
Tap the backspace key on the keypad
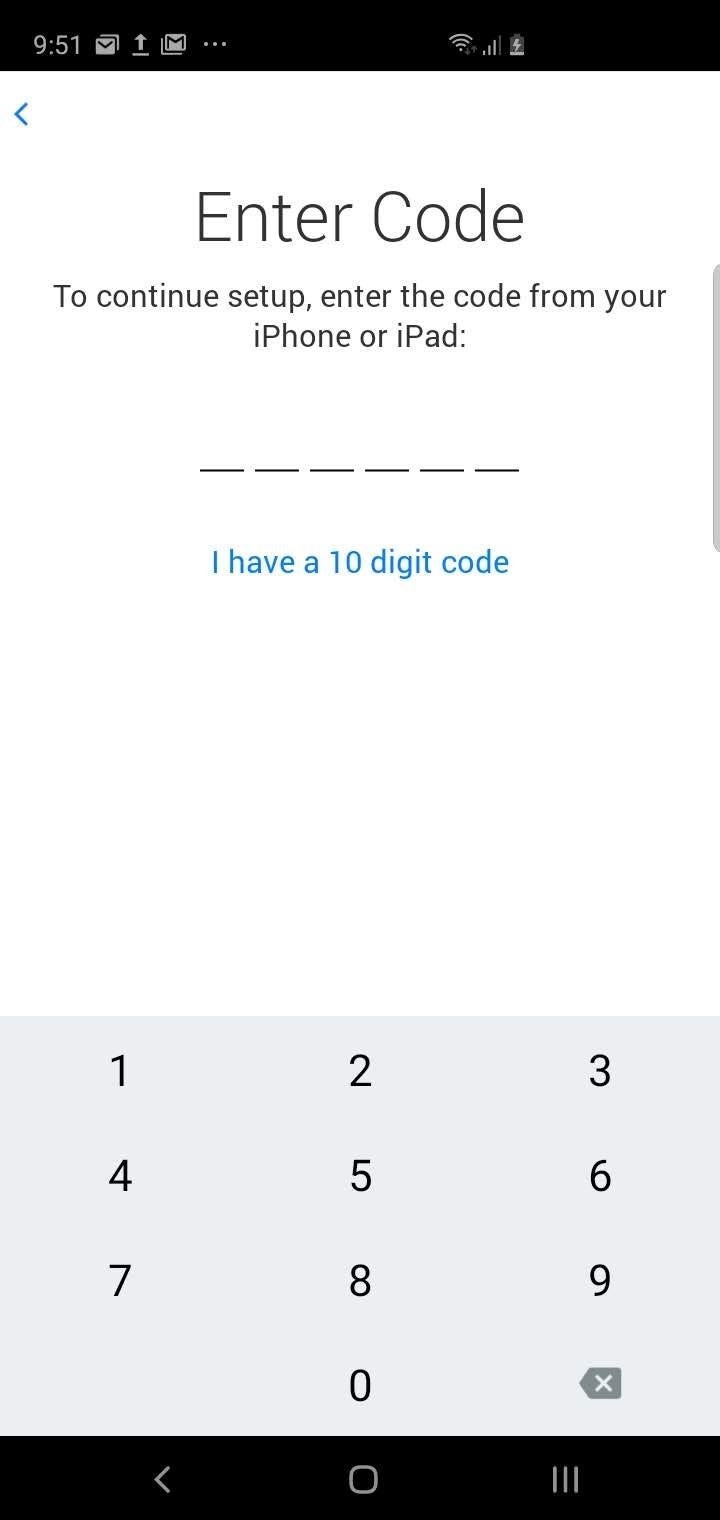coord(600,1383)
